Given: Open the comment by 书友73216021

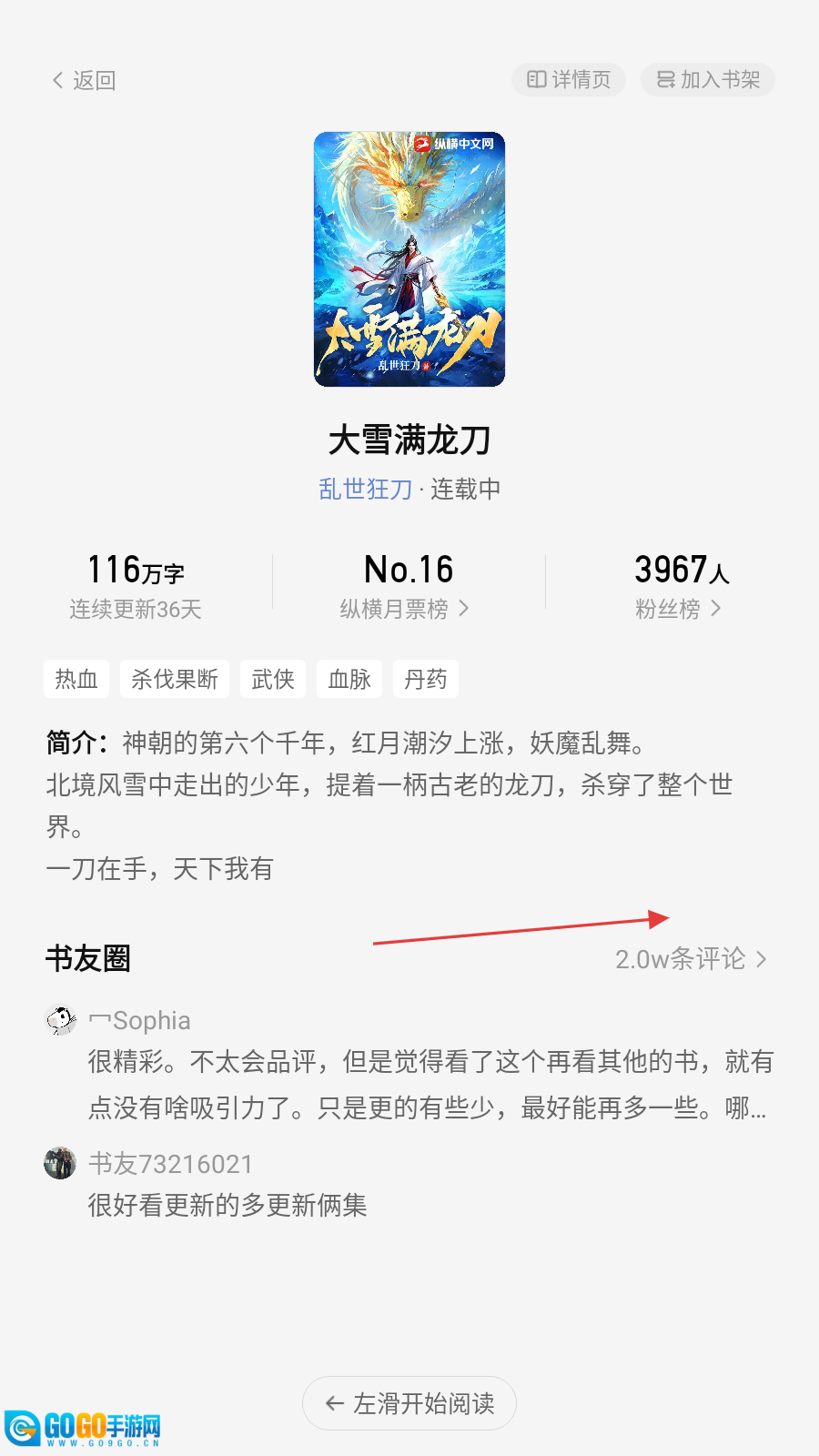Looking at the screenshot, I should [x=227, y=1205].
